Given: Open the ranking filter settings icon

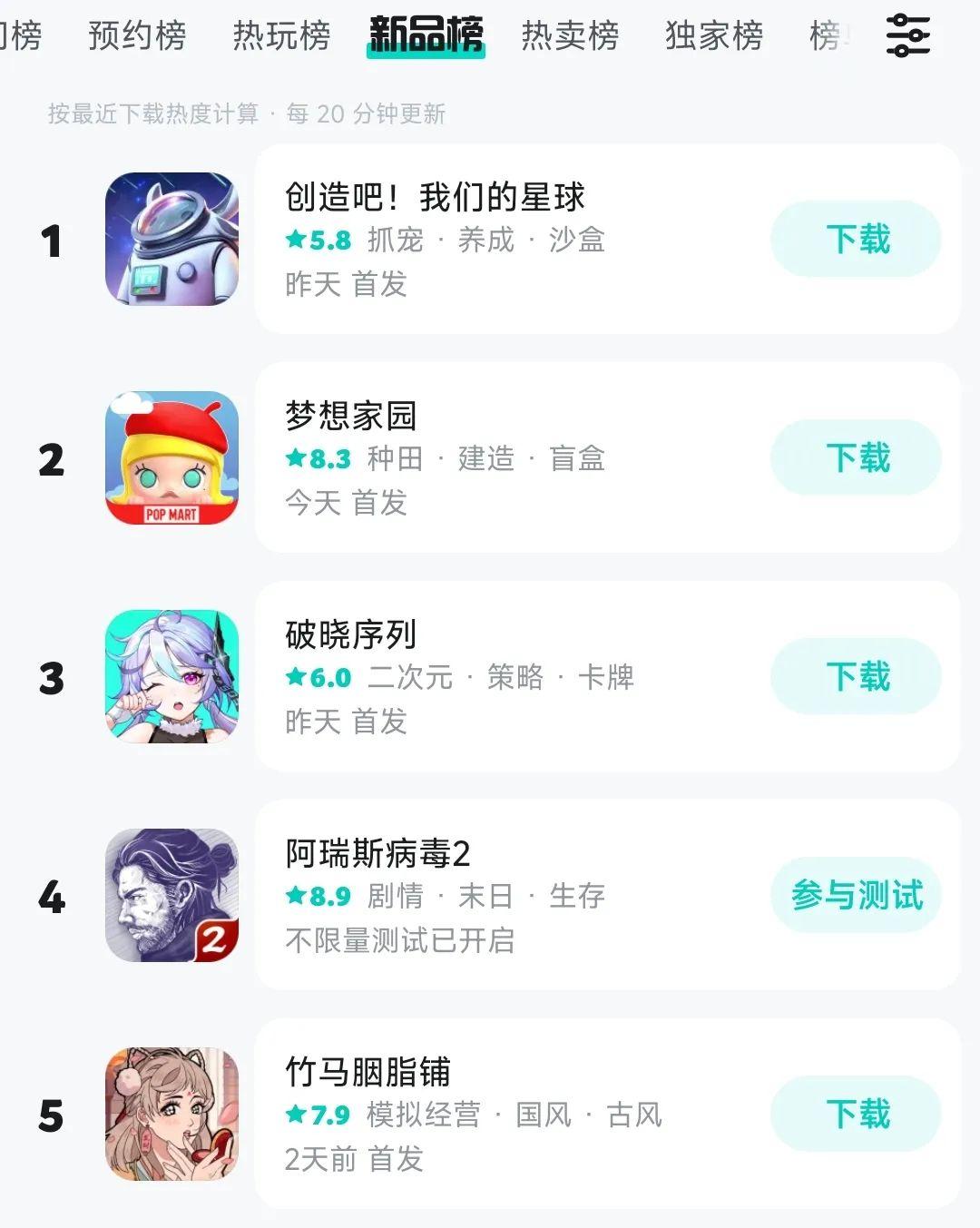Looking at the screenshot, I should tap(907, 36).
